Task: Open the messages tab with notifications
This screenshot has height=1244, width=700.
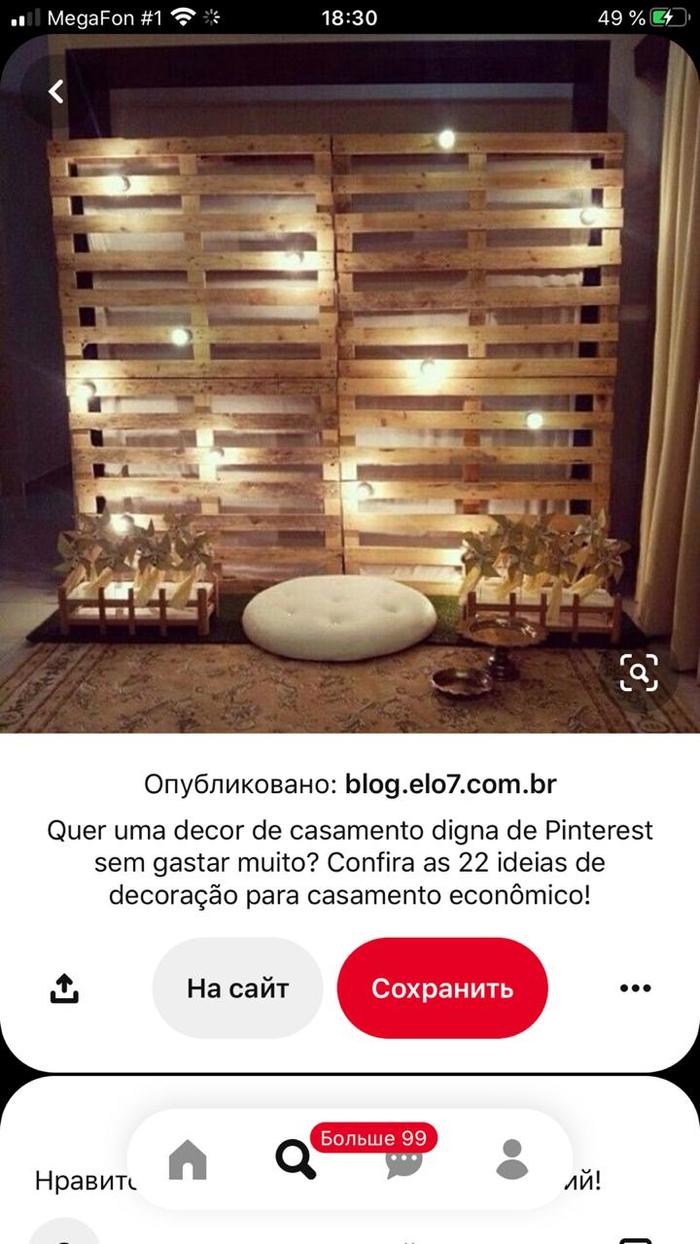Action: 403,1160
